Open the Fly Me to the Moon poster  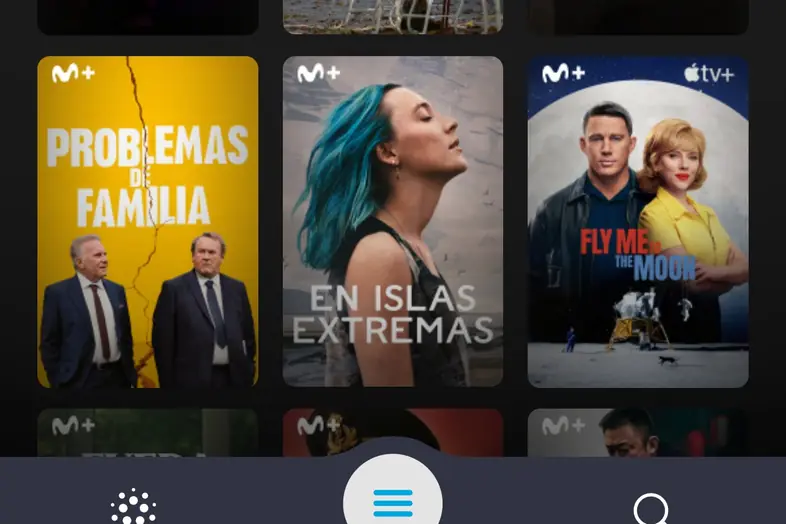coord(638,222)
